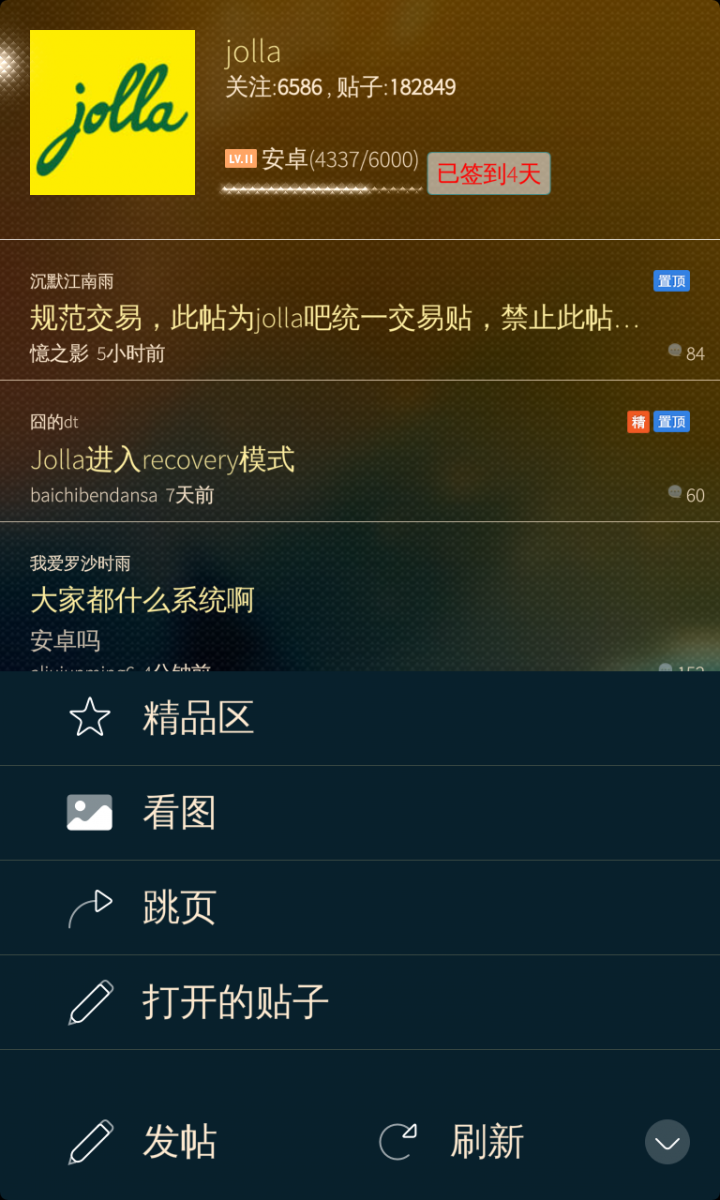
Task: Open the 大家都什么系统啊 thread
Action: click(143, 600)
